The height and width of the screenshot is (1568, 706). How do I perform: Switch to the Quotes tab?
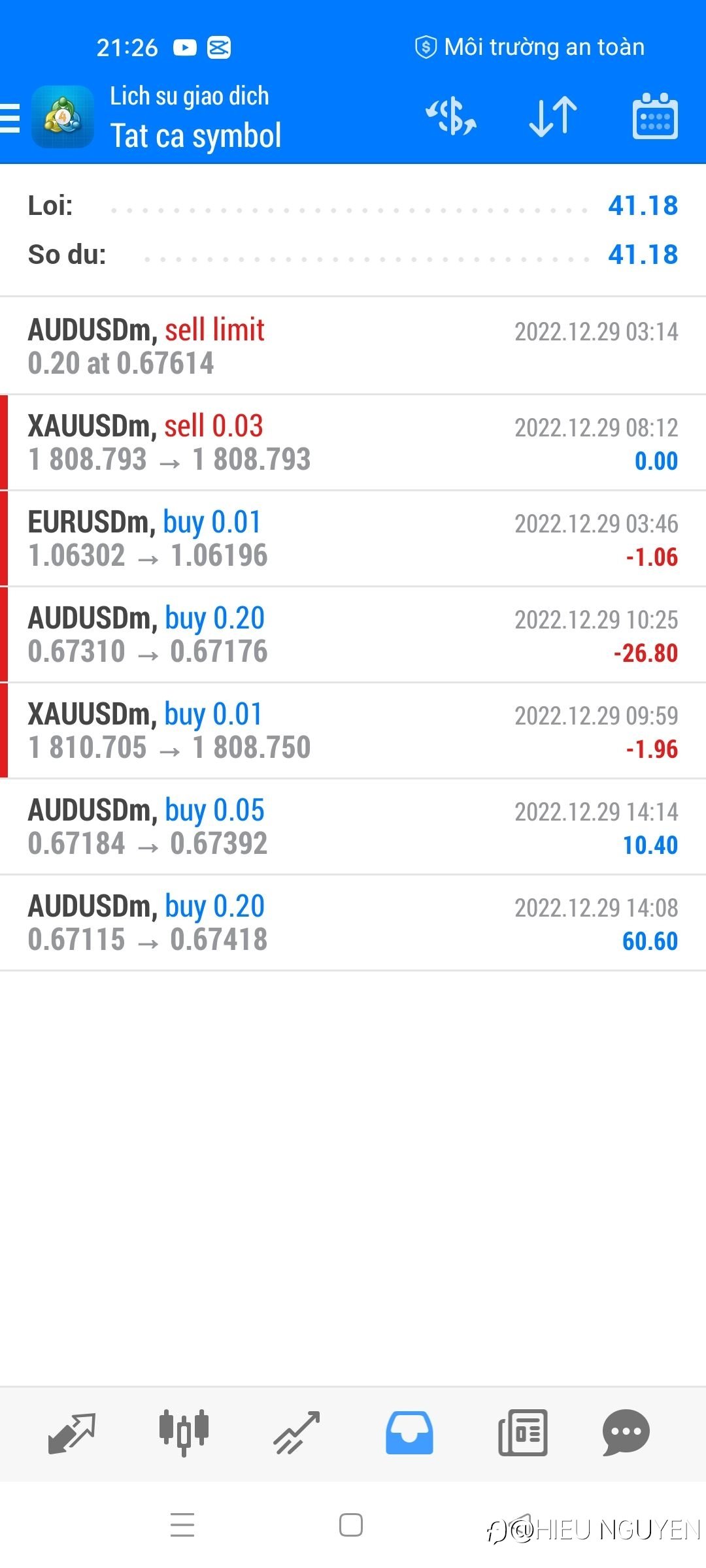point(72,1433)
